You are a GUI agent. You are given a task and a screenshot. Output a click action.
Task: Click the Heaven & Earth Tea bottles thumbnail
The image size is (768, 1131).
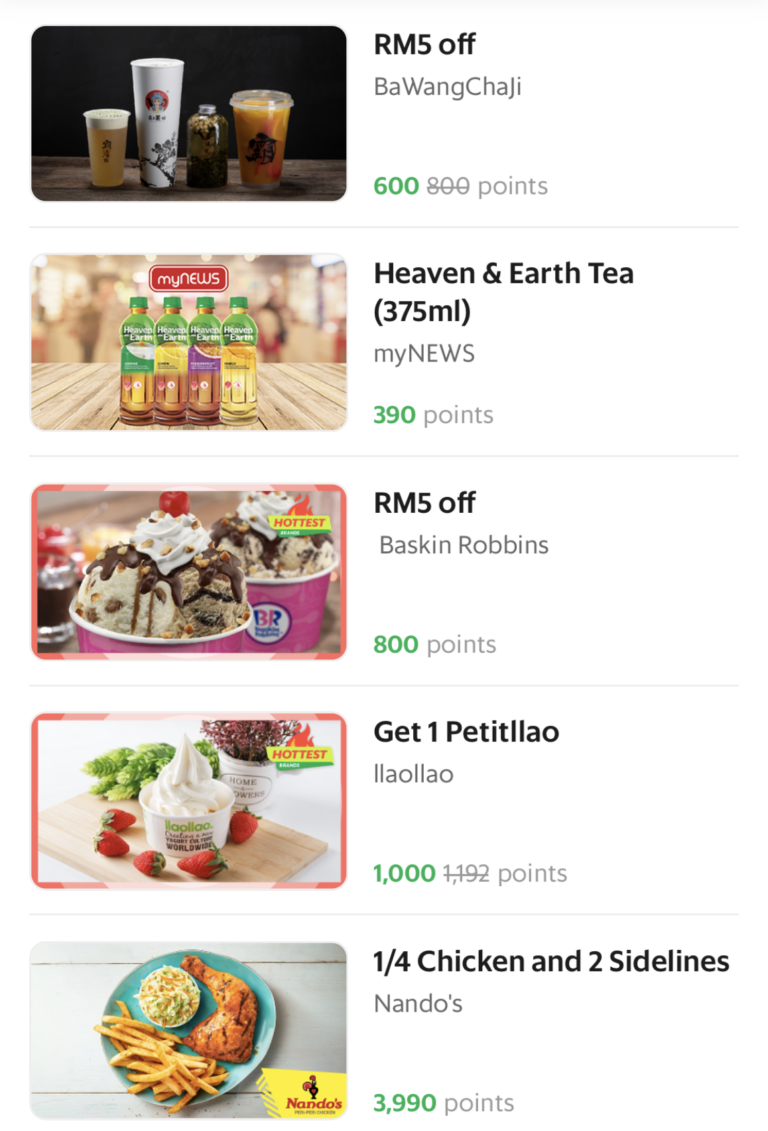[188, 342]
